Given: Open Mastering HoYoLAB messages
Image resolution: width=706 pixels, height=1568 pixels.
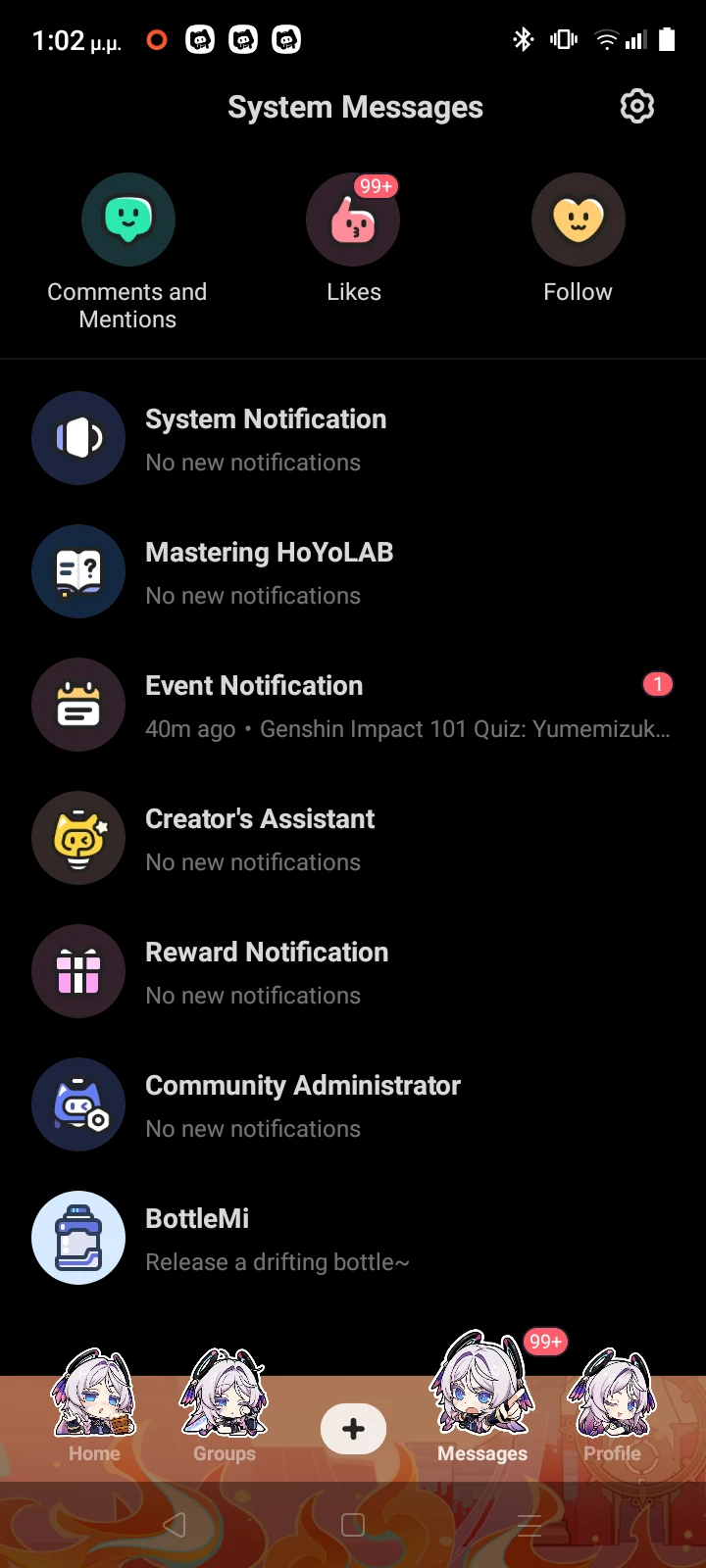Looking at the screenshot, I should [353, 572].
